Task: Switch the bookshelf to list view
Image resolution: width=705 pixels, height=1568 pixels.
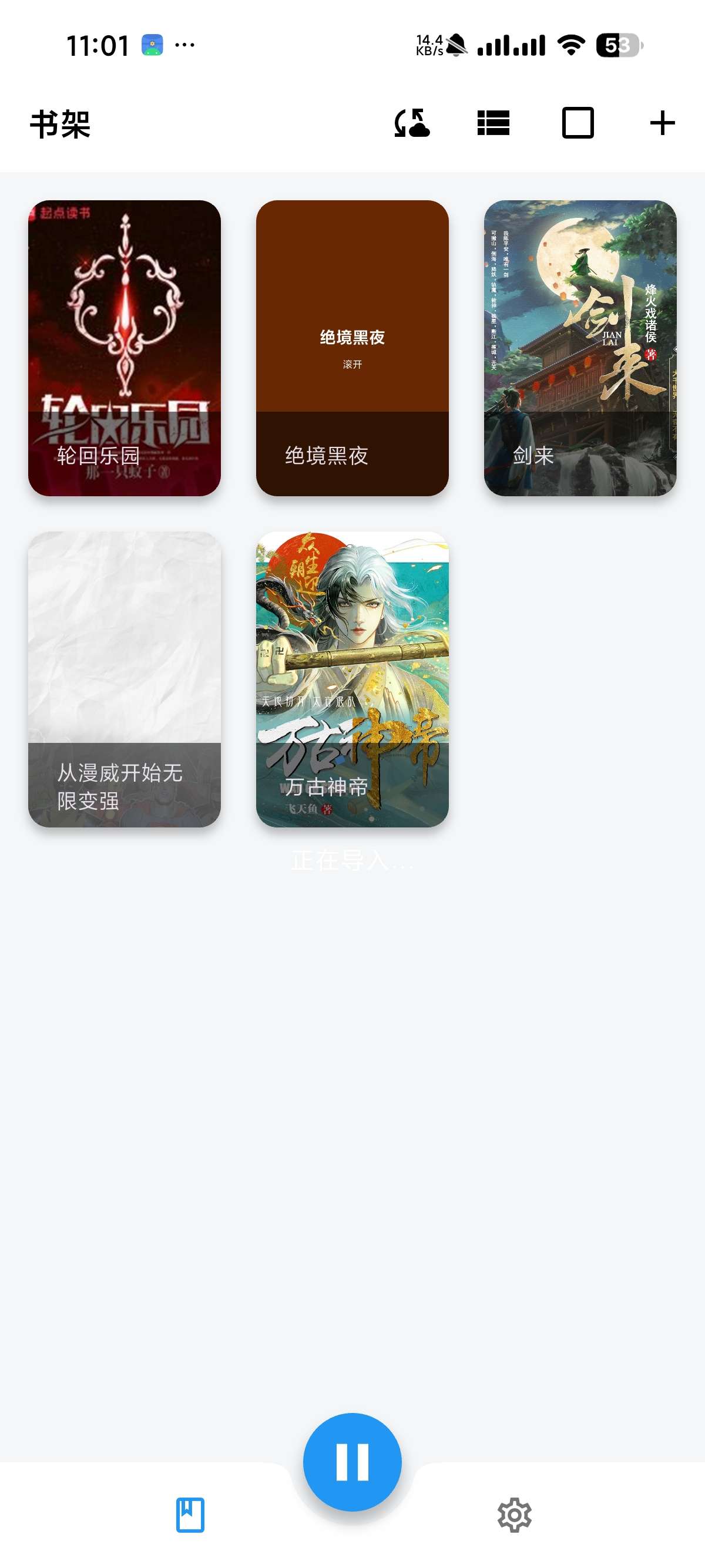Action: 493,123
